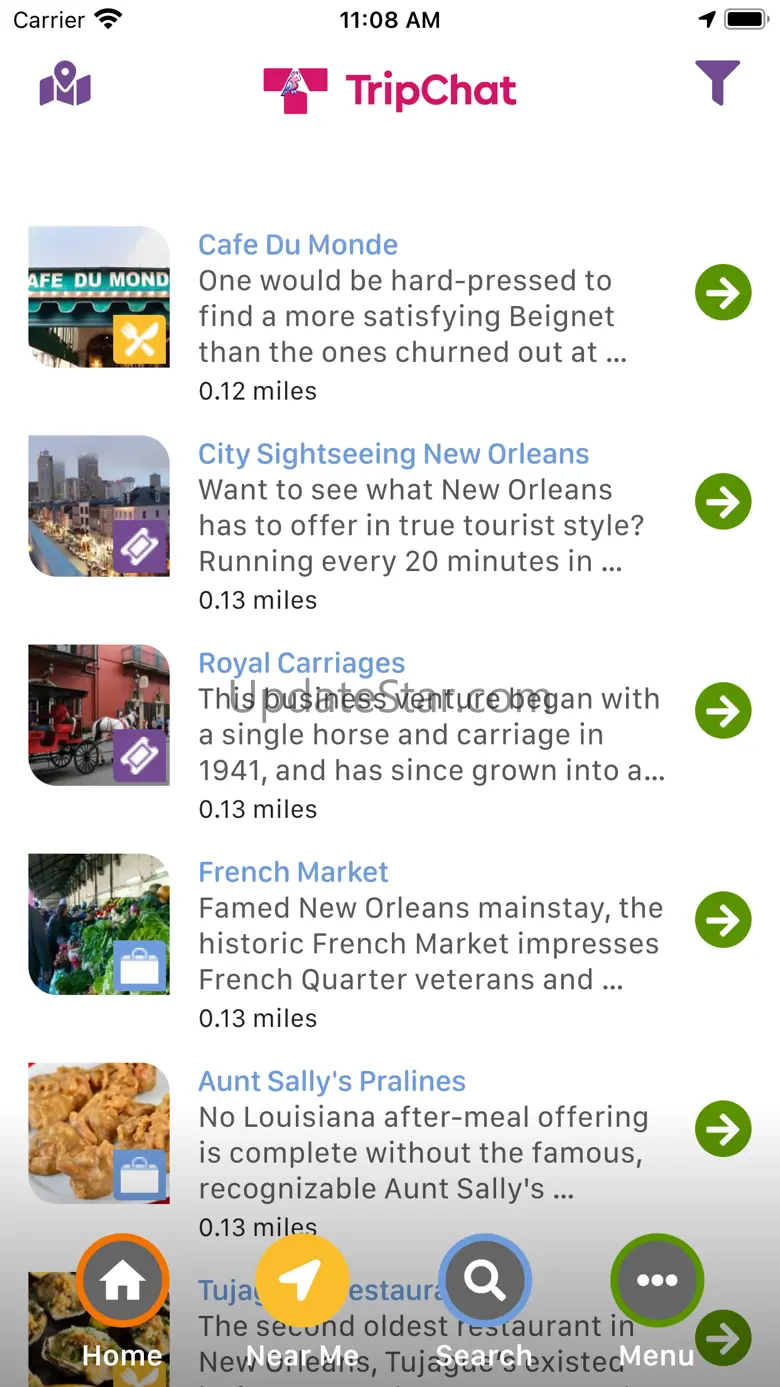Image resolution: width=780 pixels, height=1387 pixels.
Task: Tap the green arrow for Royal Carriages
Action: click(723, 710)
